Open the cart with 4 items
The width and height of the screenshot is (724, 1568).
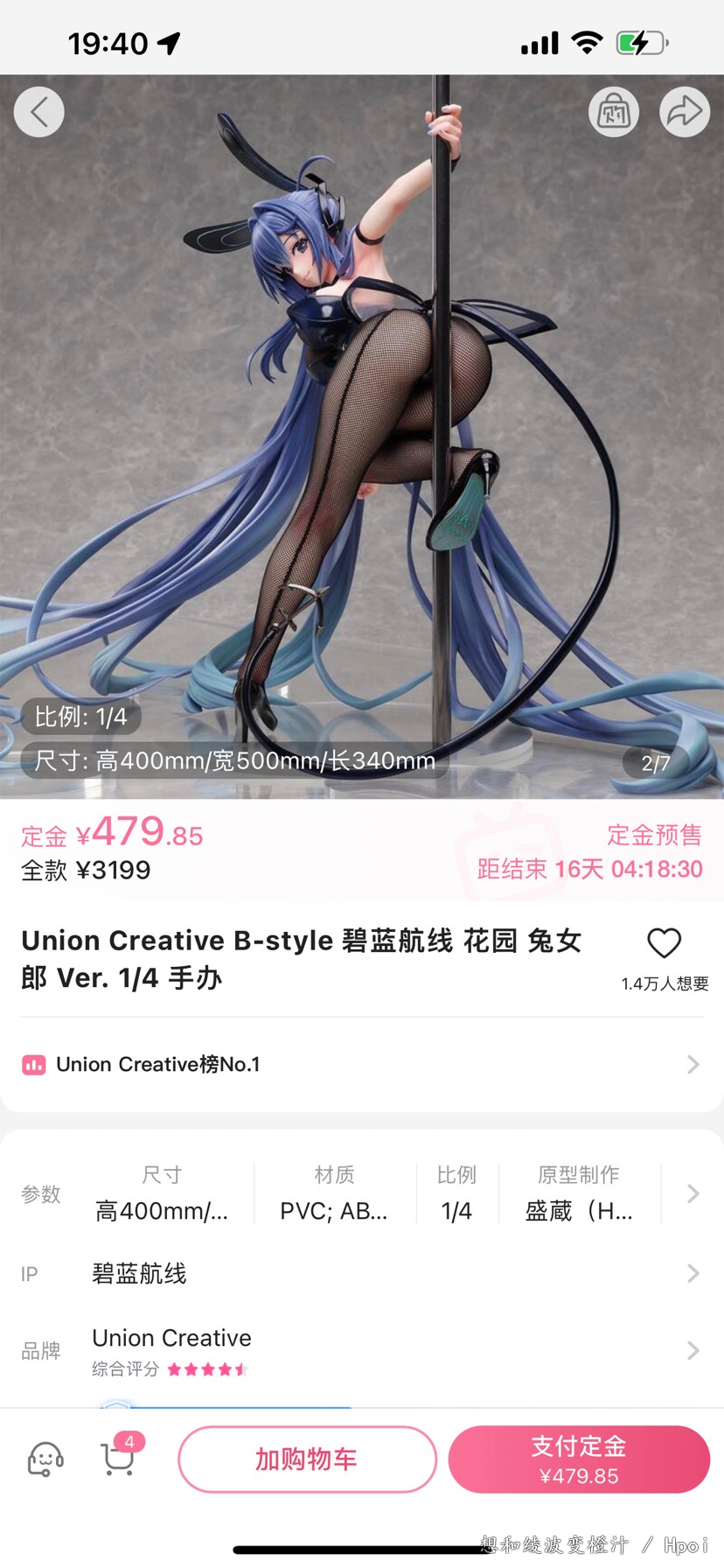pos(118,1459)
